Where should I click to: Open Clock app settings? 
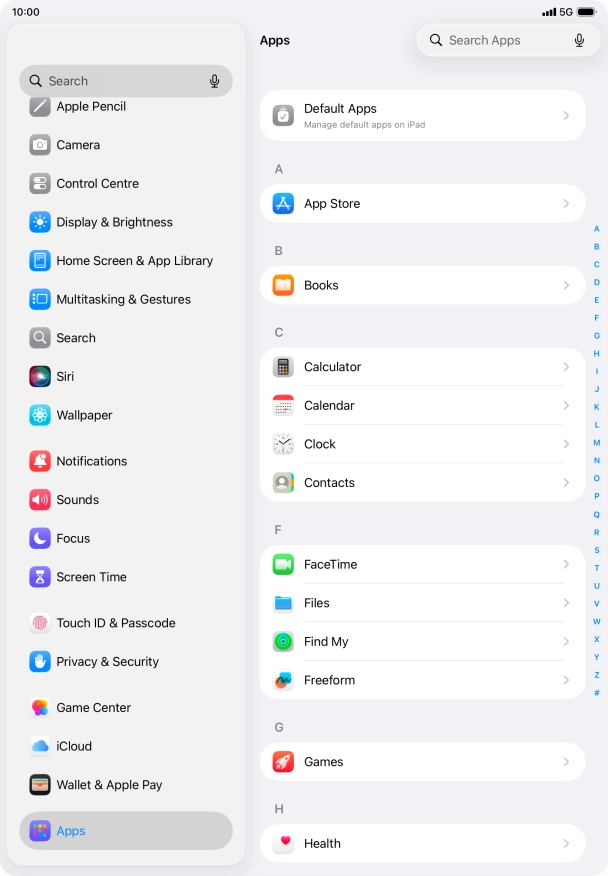(x=422, y=444)
